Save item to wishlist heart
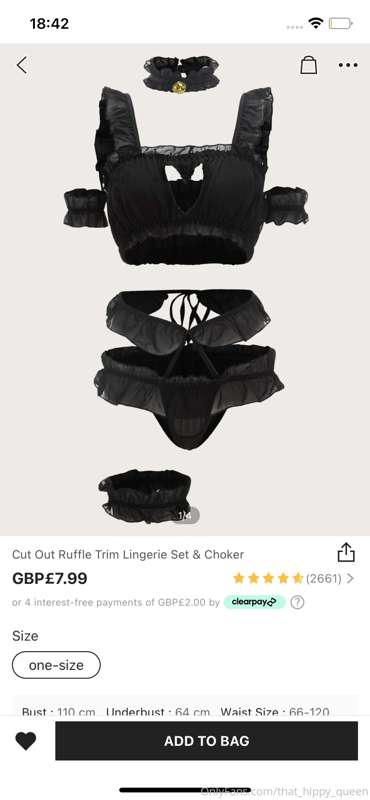This screenshot has height=800, width=370. pyautogui.click(x=26, y=741)
